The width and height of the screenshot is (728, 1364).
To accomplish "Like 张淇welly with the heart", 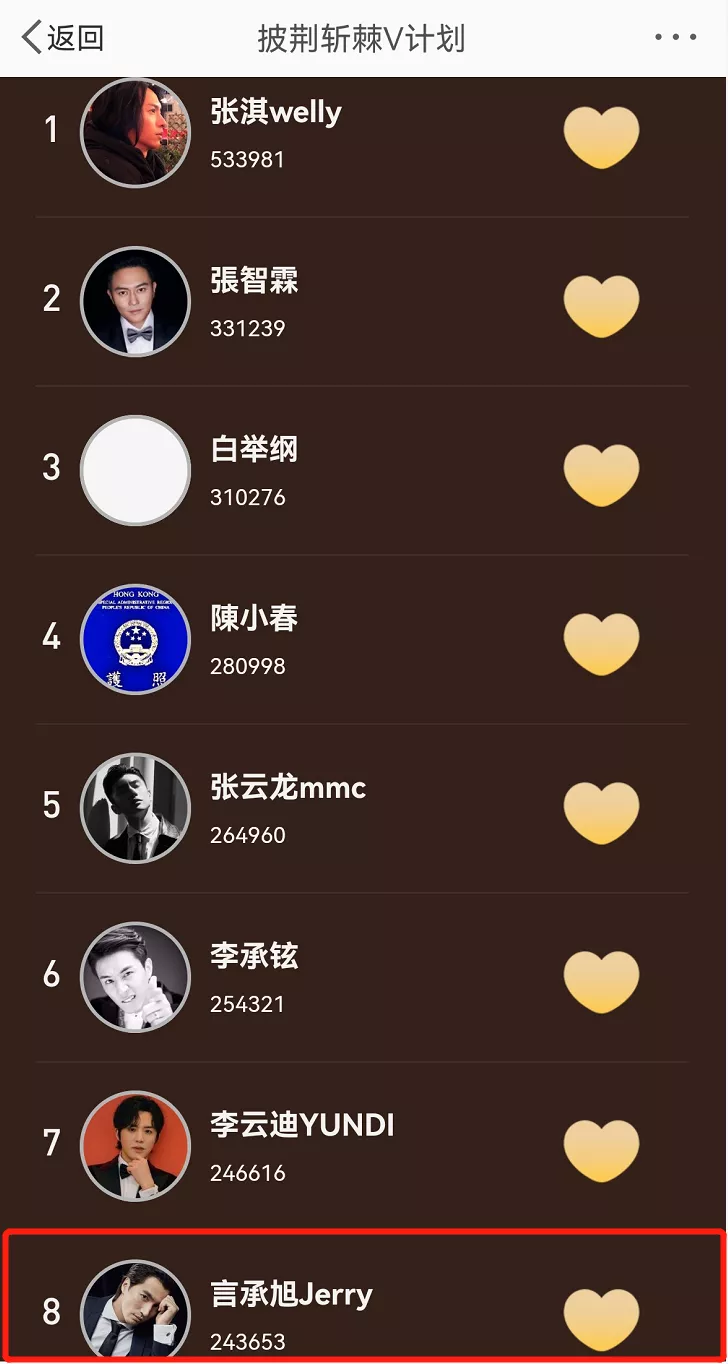I will point(601,138).
